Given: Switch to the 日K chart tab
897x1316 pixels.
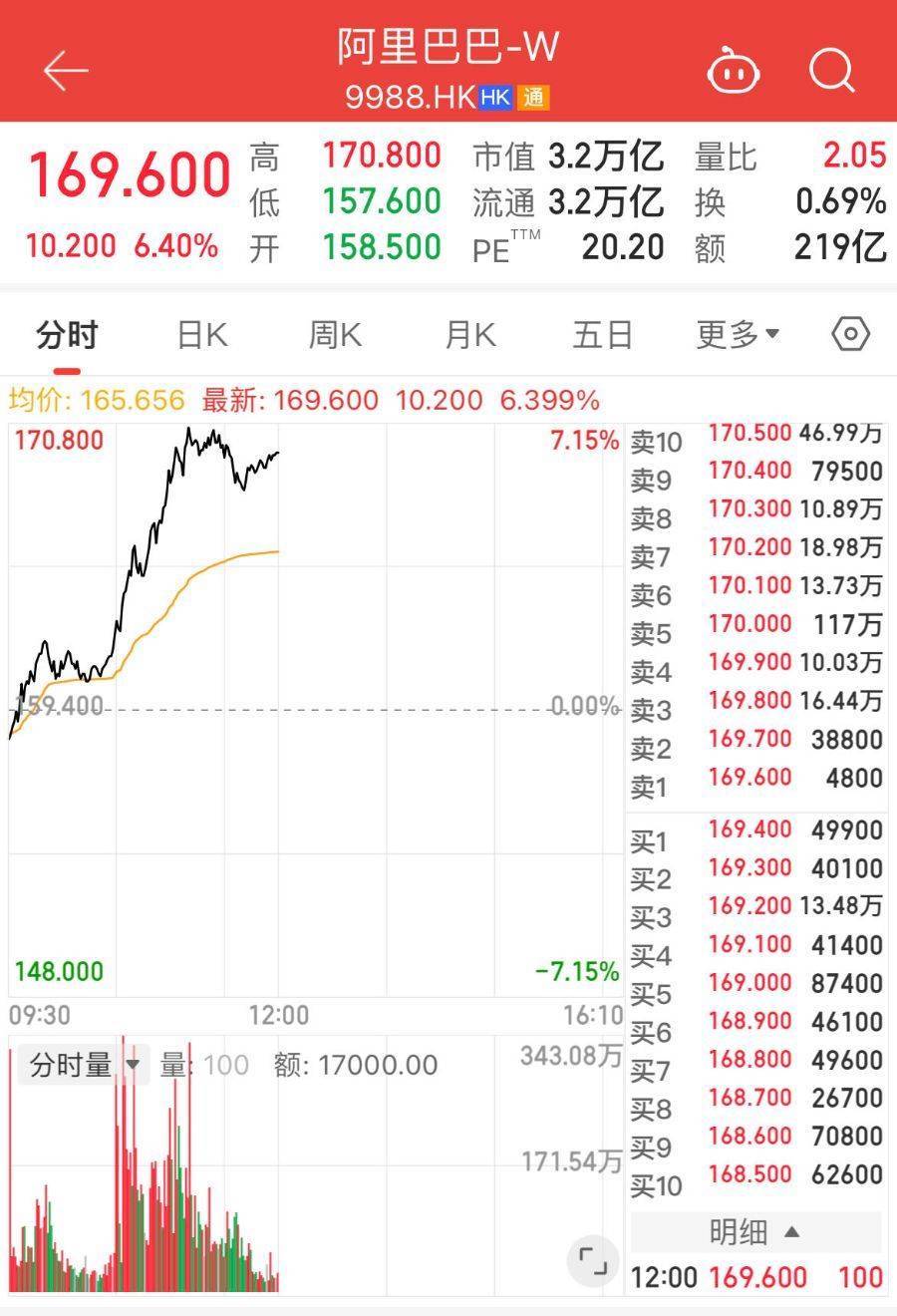Looking at the screenshot, I should click(202, 335).
